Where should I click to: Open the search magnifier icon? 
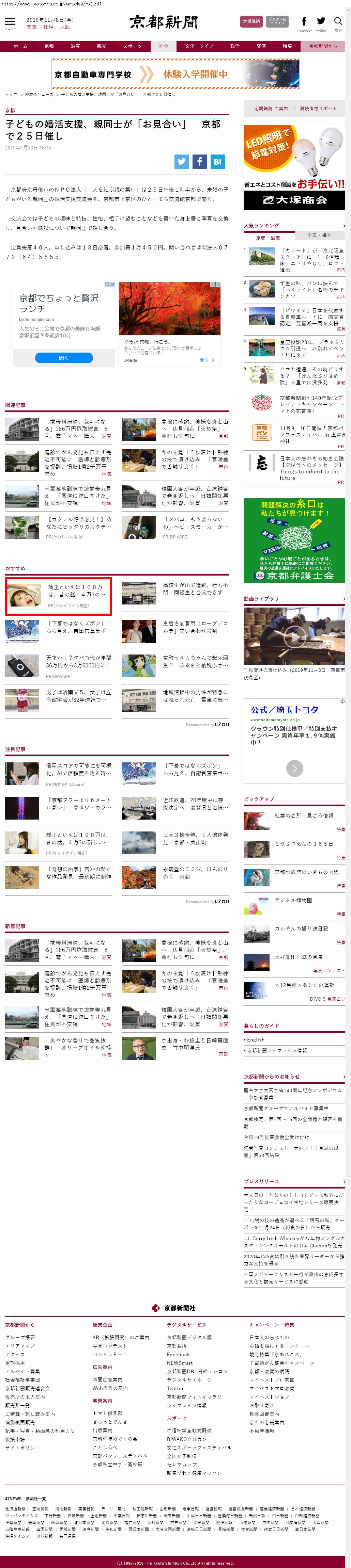coord(338,21)
